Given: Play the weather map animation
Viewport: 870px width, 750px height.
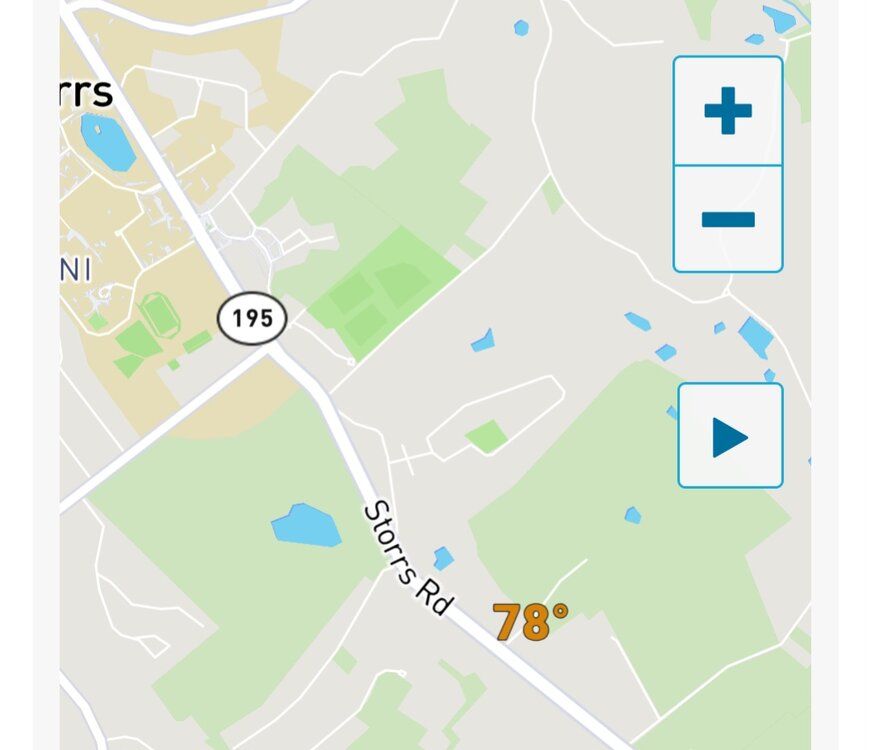Looking at the screenshot, I should [730, 436].
